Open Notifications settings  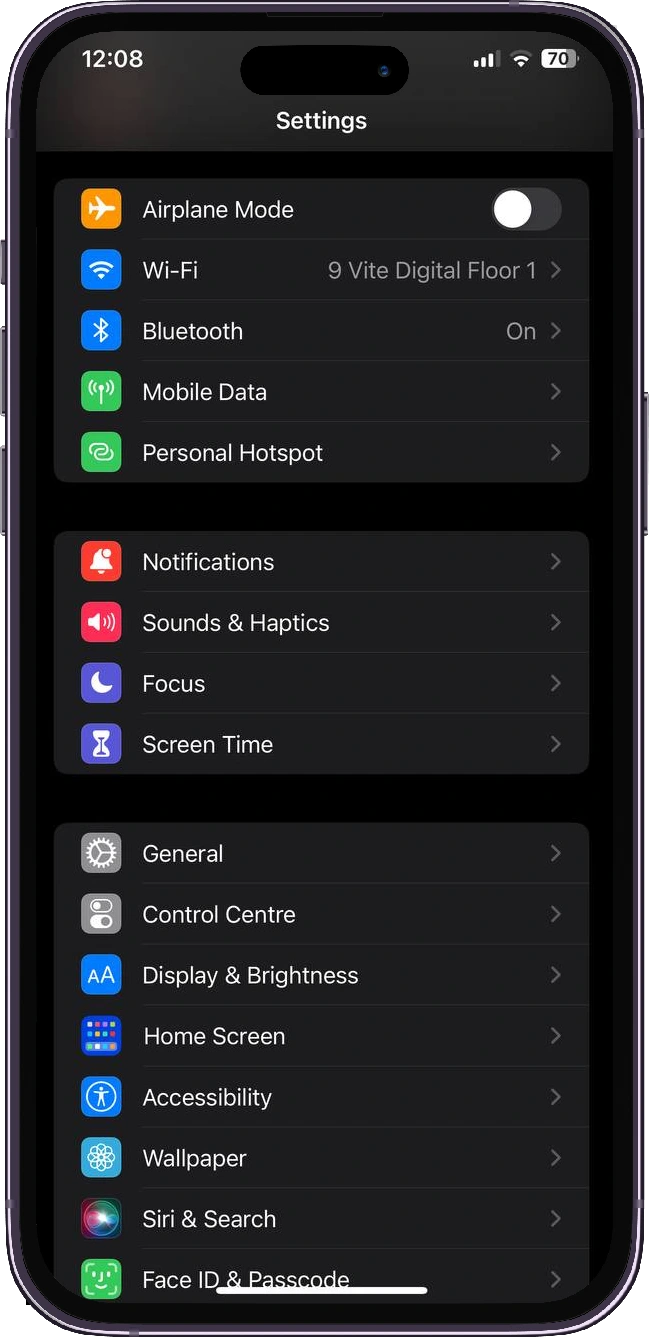[321, 562]
